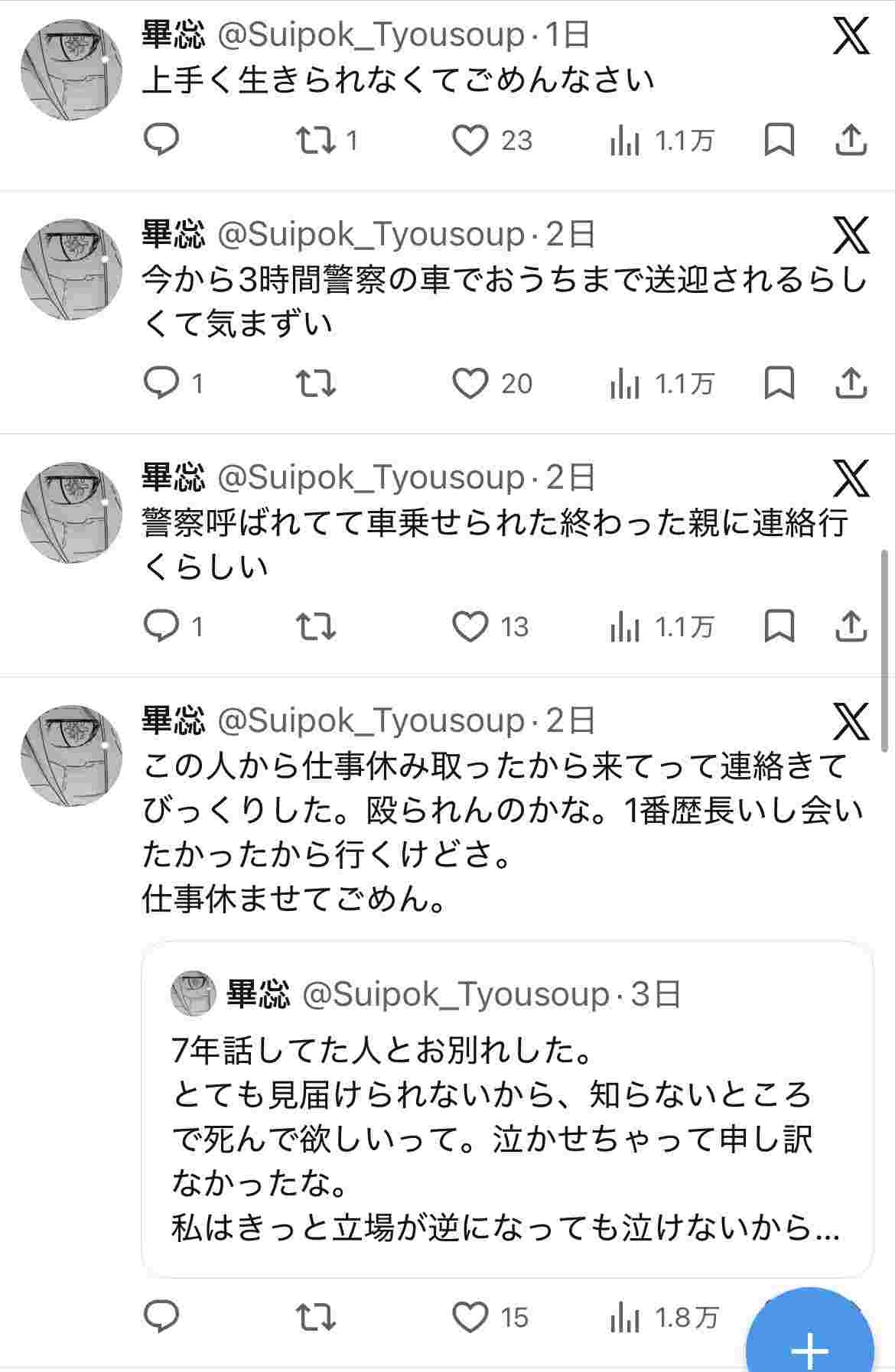The image size is (895, 1372).
Task: Bookmark the tweet about 3時間警察の車
Action: [779, 384]
